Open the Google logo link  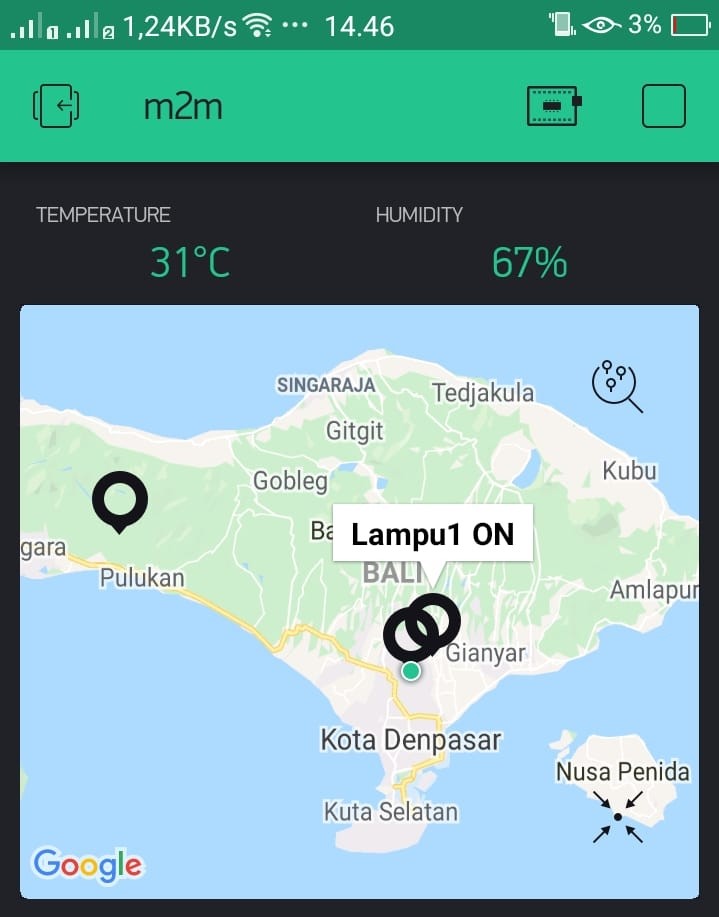(87, 864)
